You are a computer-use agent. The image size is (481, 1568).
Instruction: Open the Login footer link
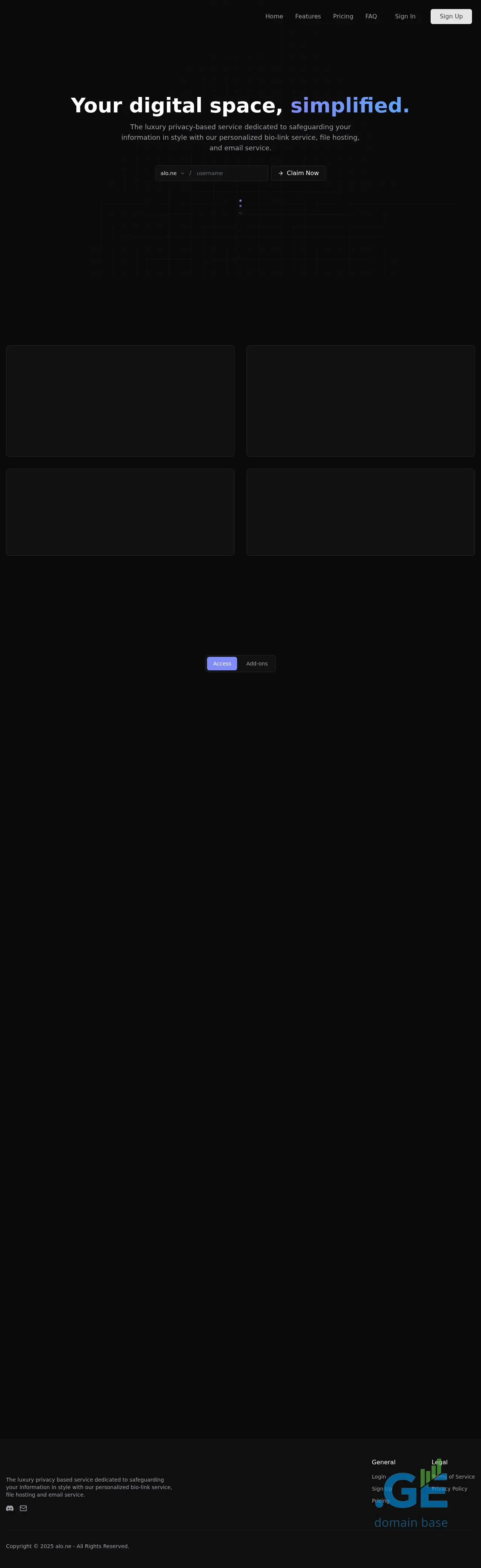[x=379, y=1477]
